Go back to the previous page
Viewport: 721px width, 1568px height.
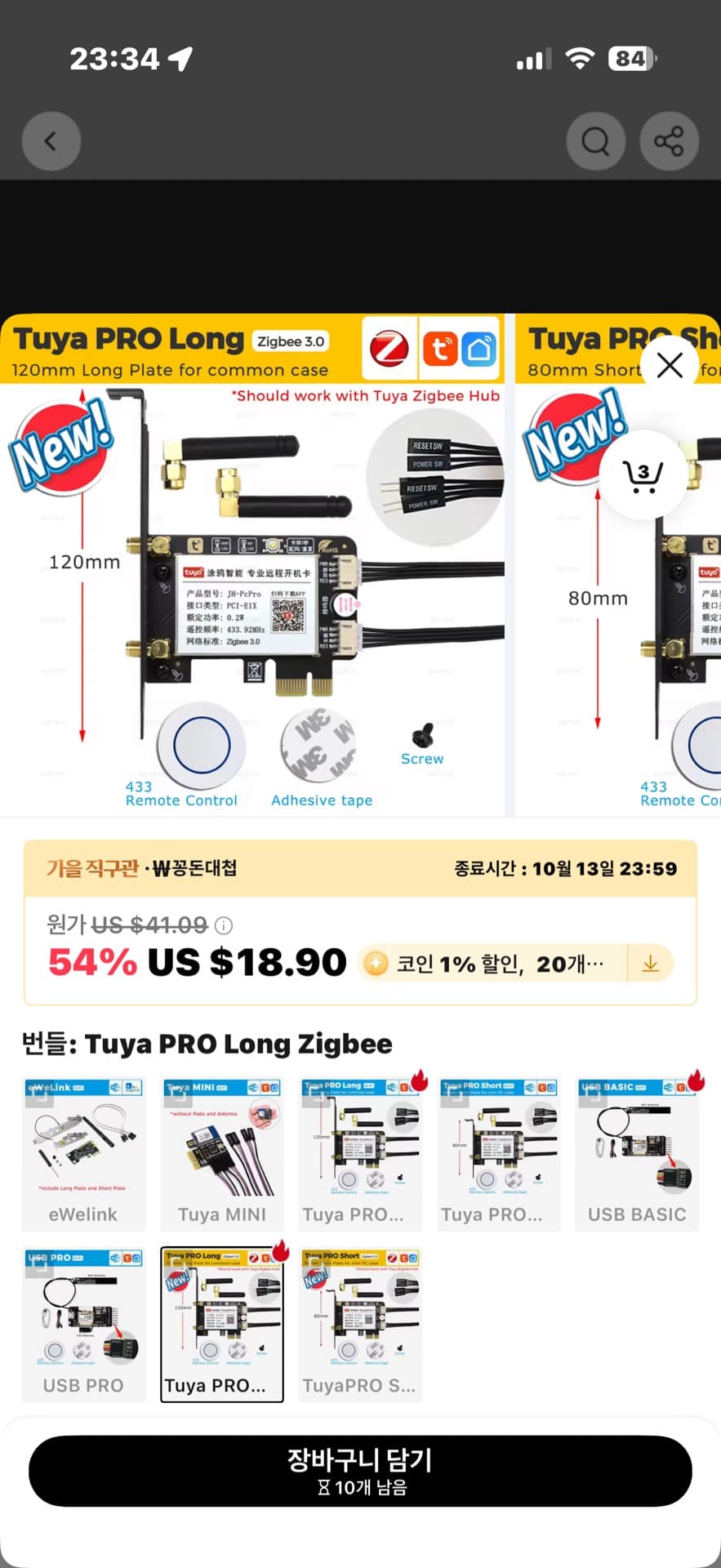point(51,141)
